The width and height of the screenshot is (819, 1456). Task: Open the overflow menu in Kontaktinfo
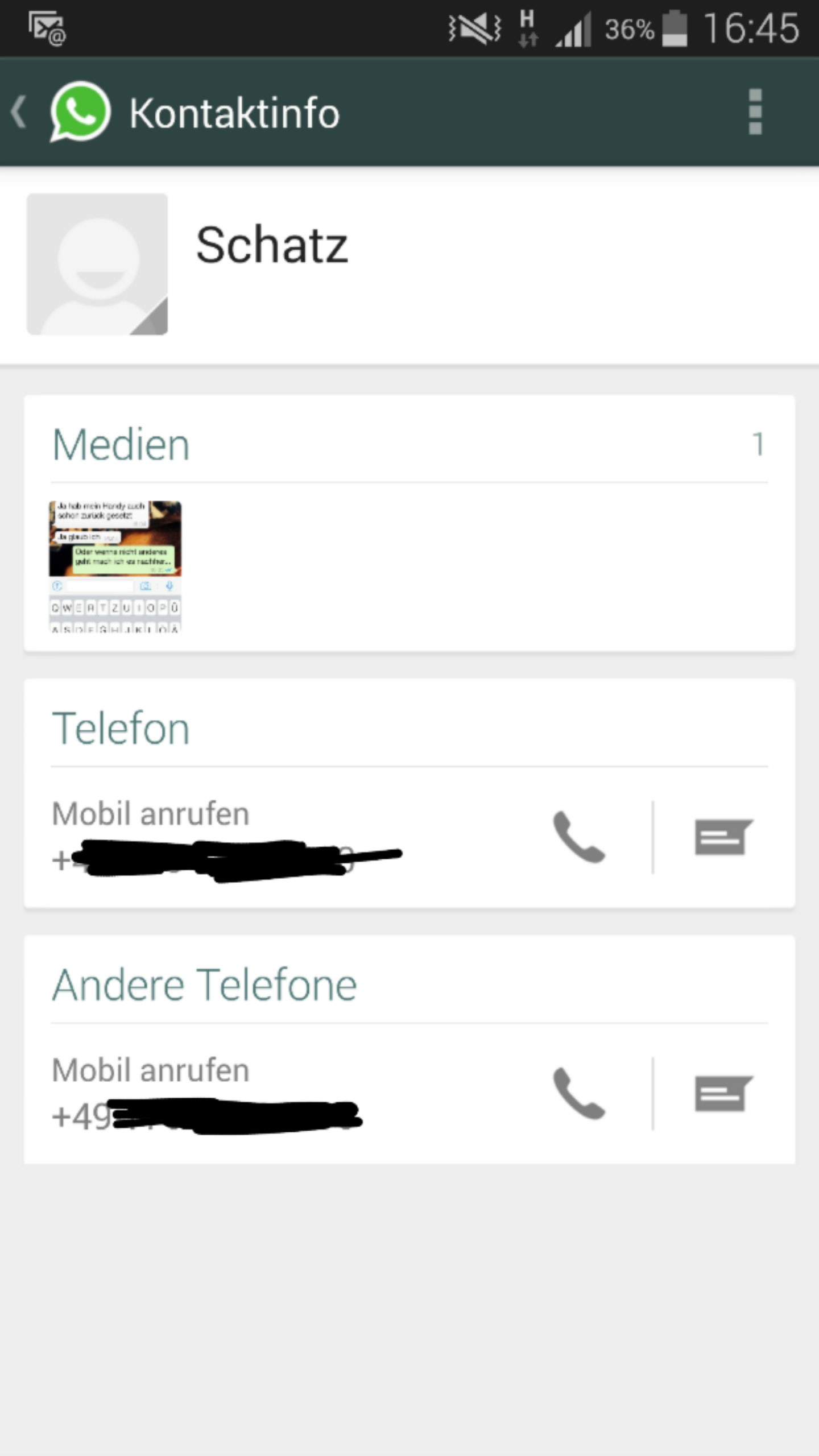755,112
